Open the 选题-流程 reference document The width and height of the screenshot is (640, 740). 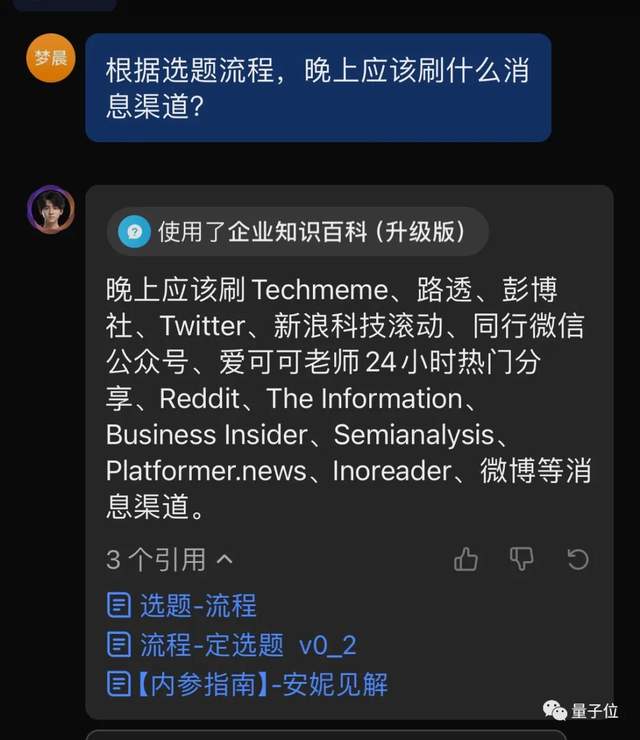pyautogui.click(x=197, y=605)
